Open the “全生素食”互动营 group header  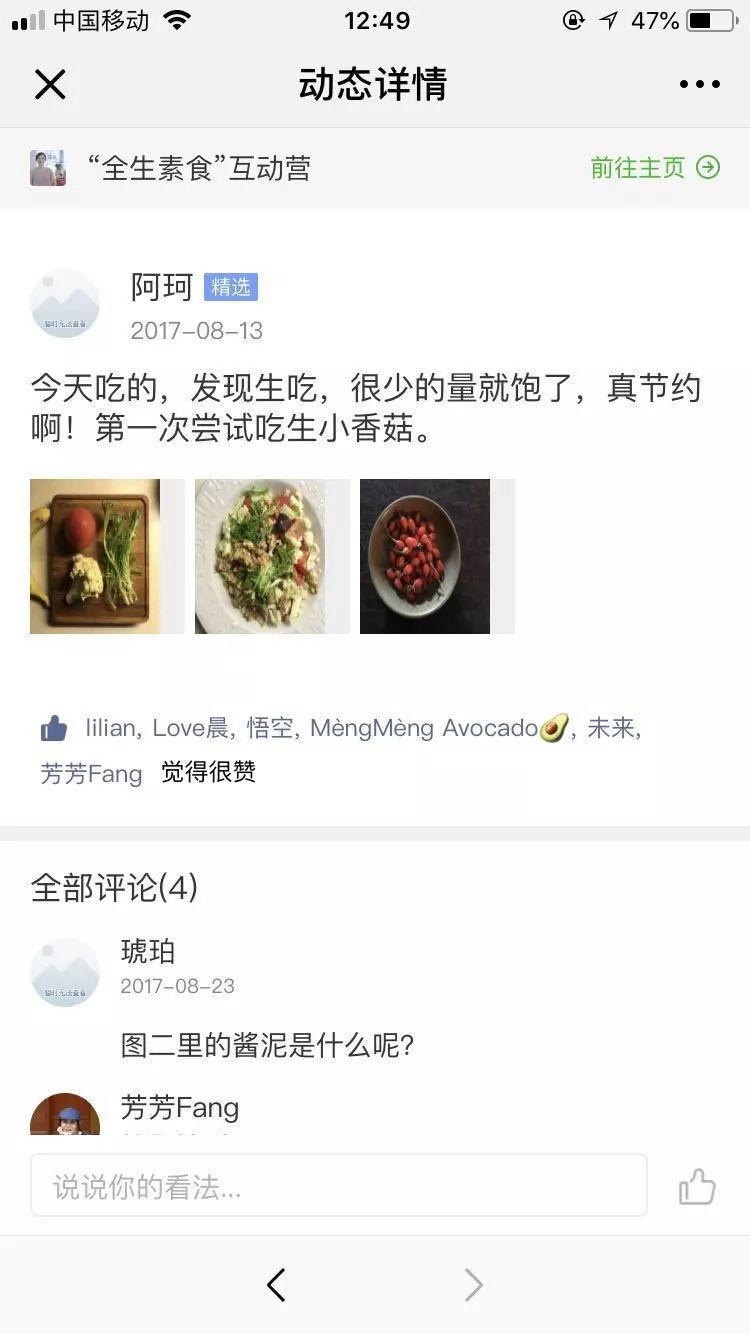click(200, 168)
